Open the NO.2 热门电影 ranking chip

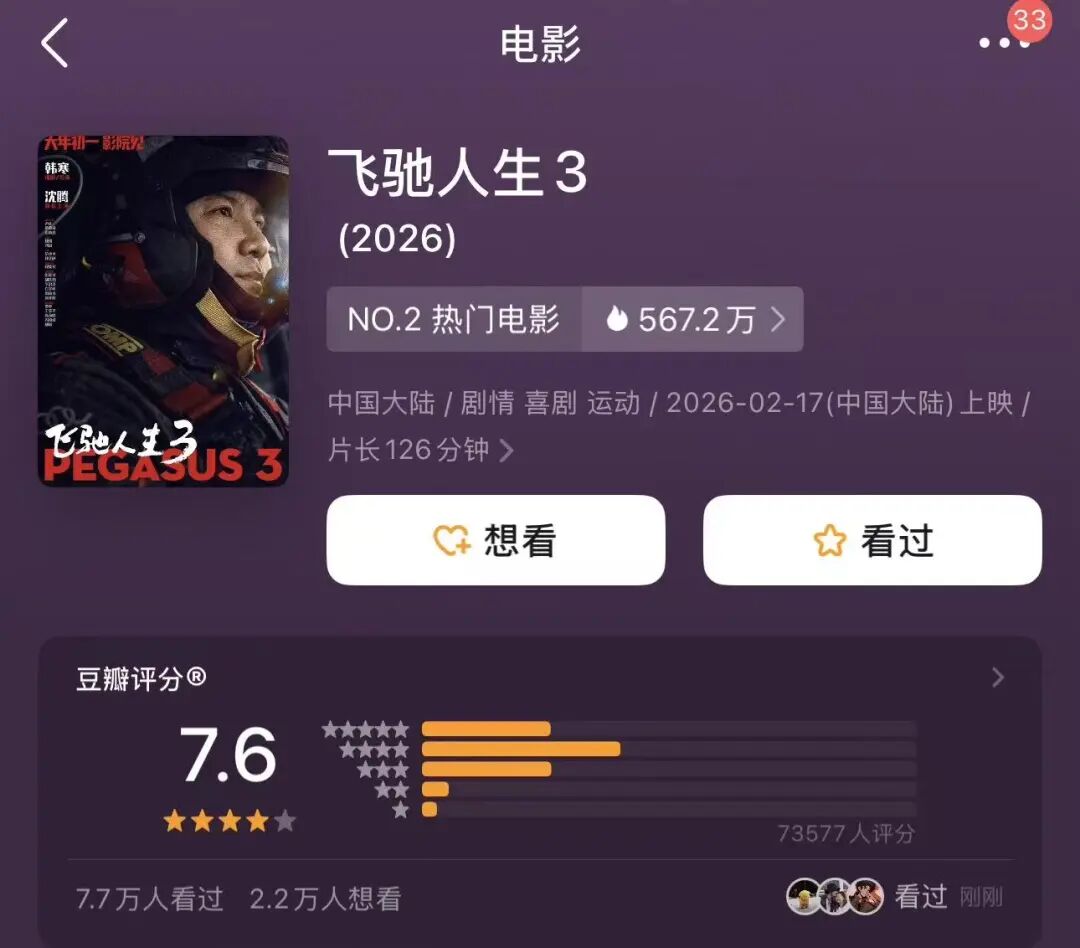click(x=454, y=320)
